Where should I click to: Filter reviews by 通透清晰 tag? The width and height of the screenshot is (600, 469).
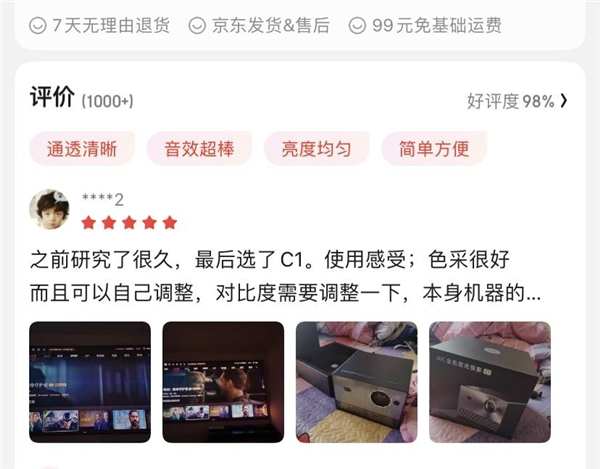[x=82, y=149]
